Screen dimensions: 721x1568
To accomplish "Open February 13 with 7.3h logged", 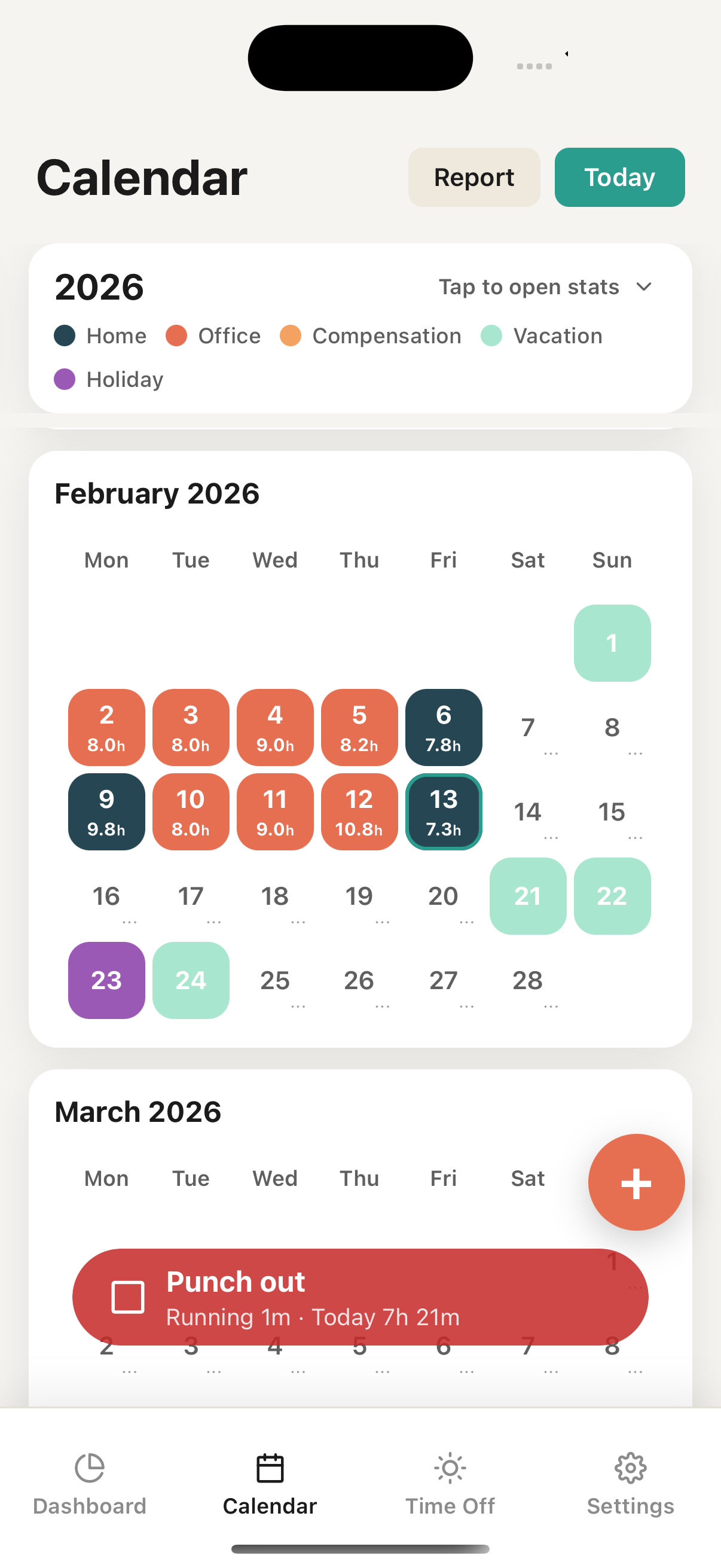I will pyautogui.click(x=443, y=812).
